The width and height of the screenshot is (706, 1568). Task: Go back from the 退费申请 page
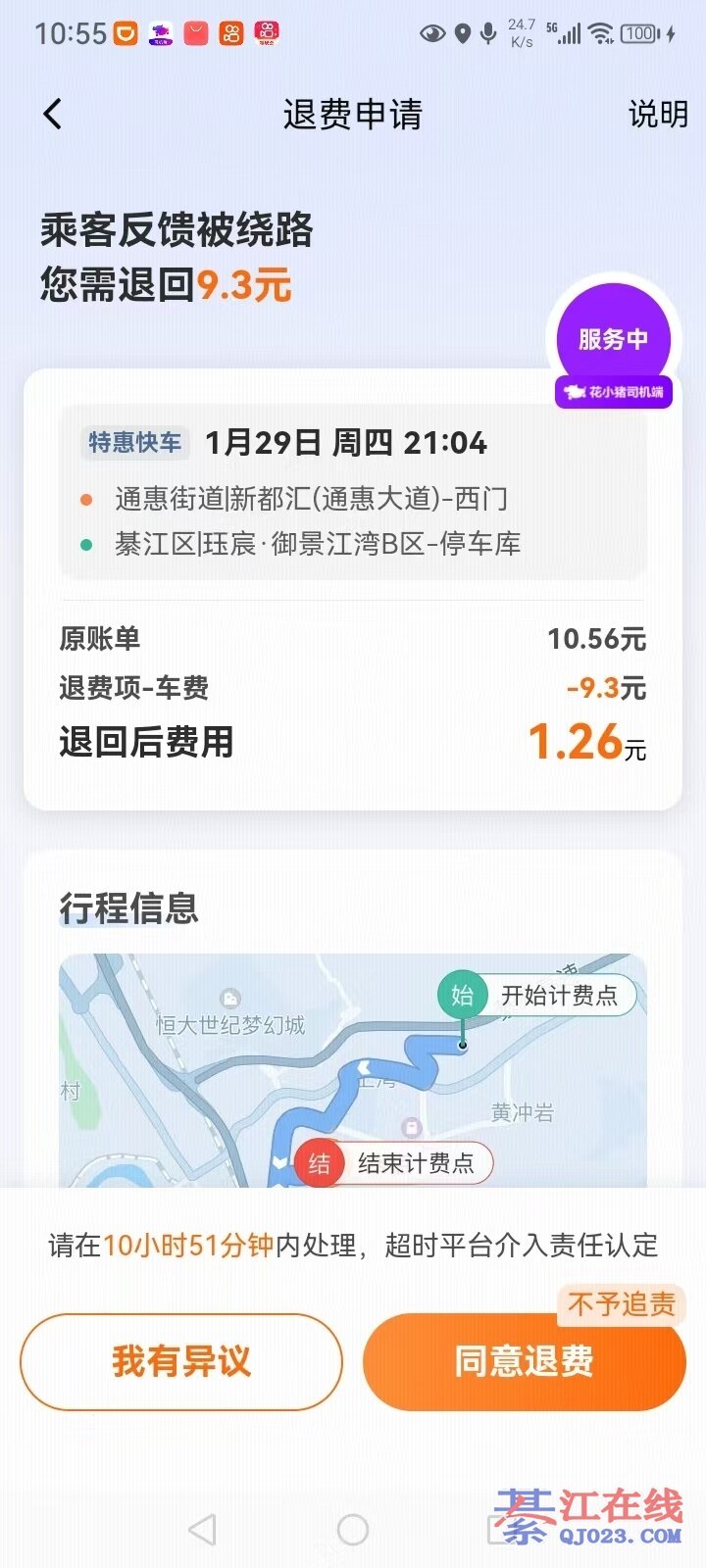tap(53, 115)
